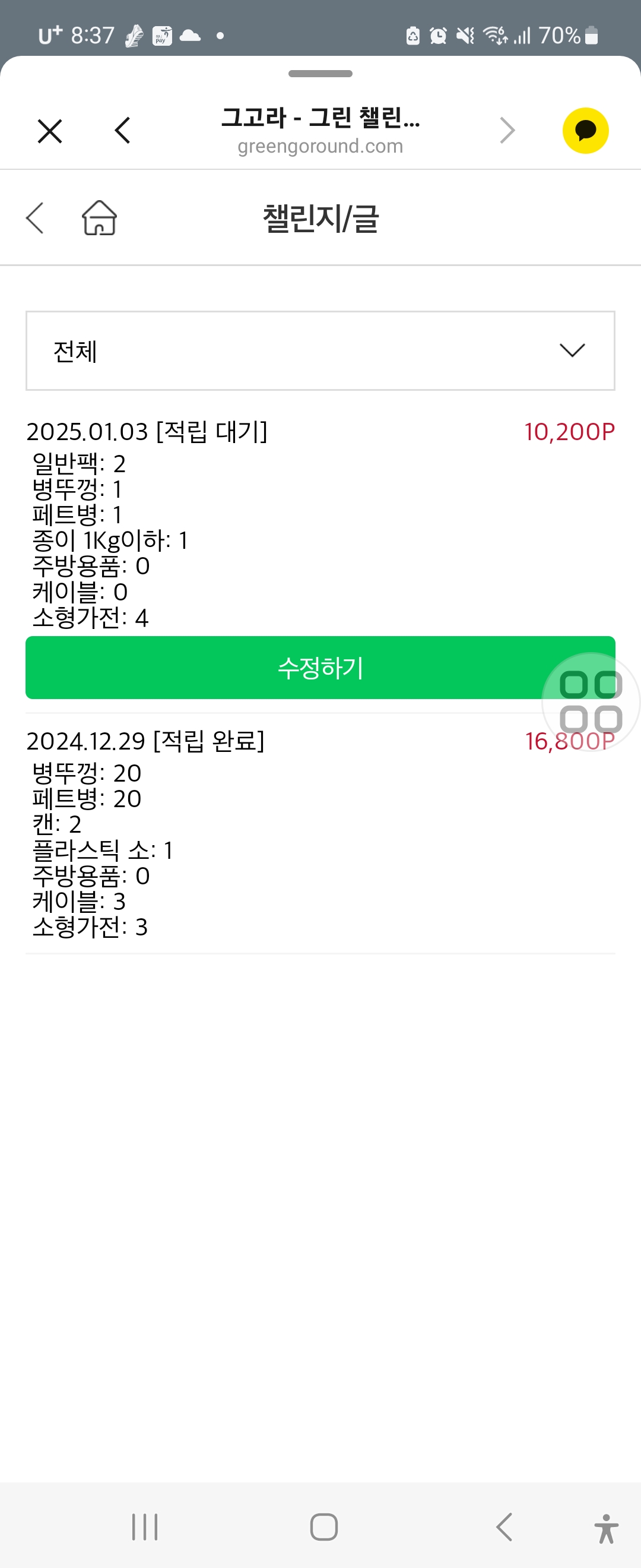
Task: Return to previous page from 챌린지/글
Action: [35, 218]
